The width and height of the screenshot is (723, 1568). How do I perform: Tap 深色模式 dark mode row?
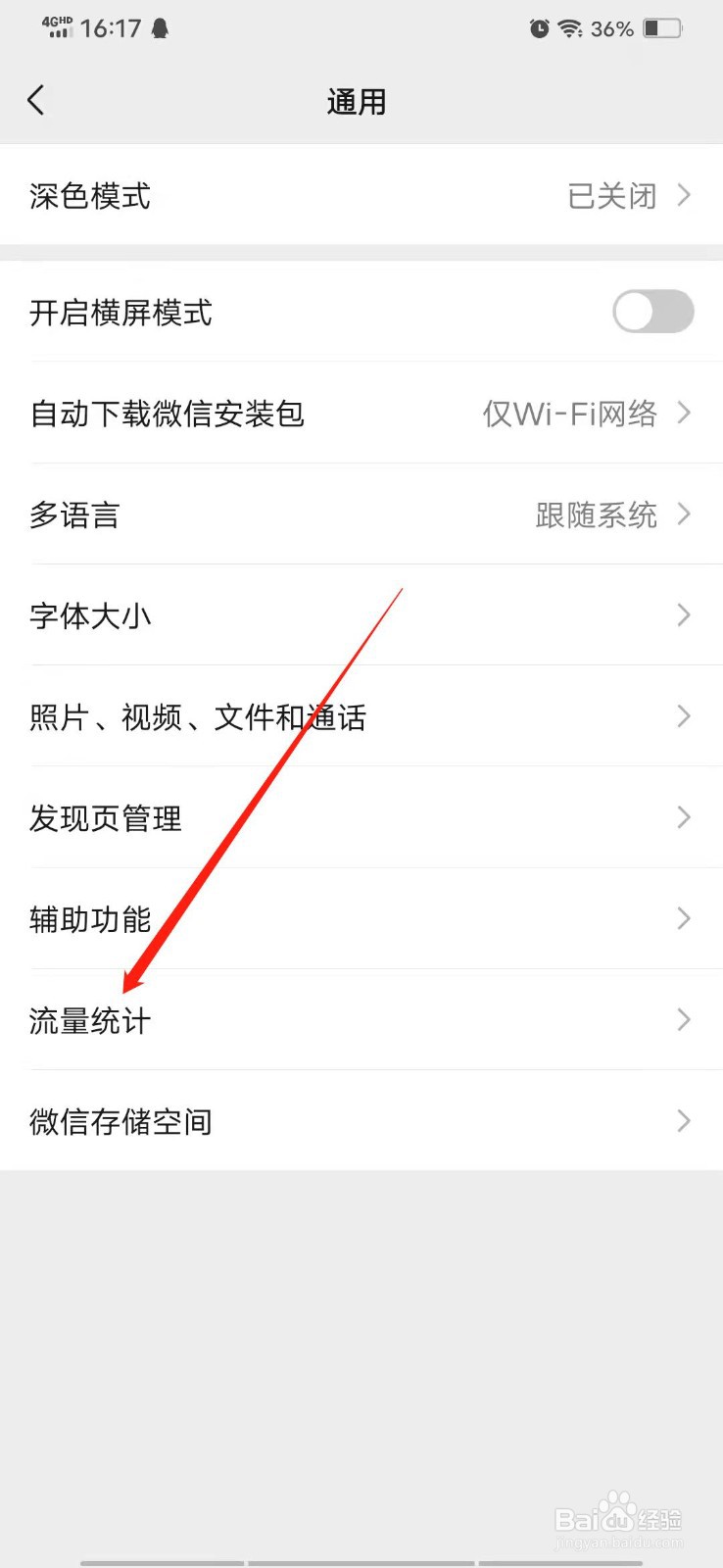click(x=361, y=195)
